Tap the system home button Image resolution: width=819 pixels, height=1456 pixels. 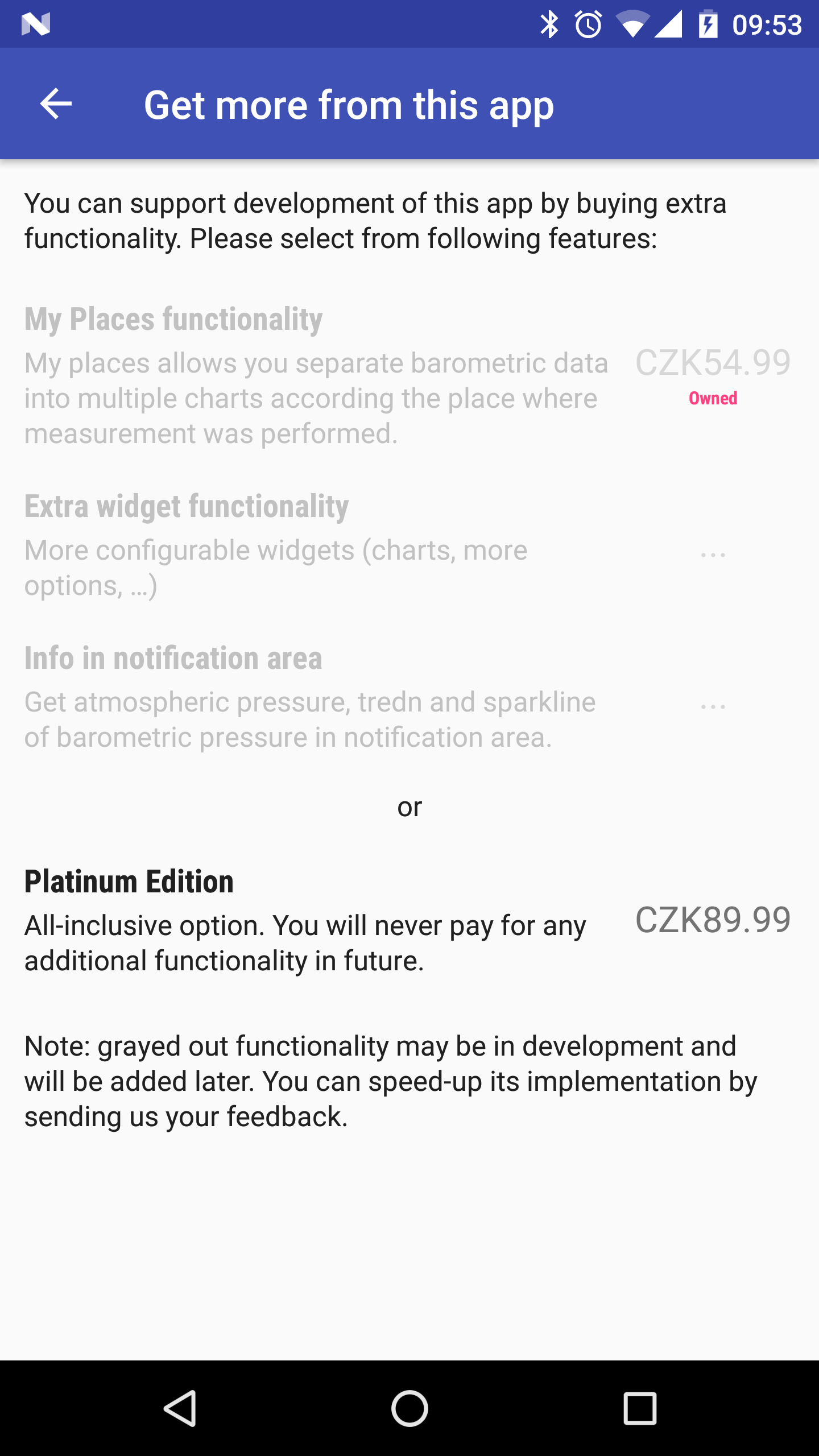tap(409, 1408)
